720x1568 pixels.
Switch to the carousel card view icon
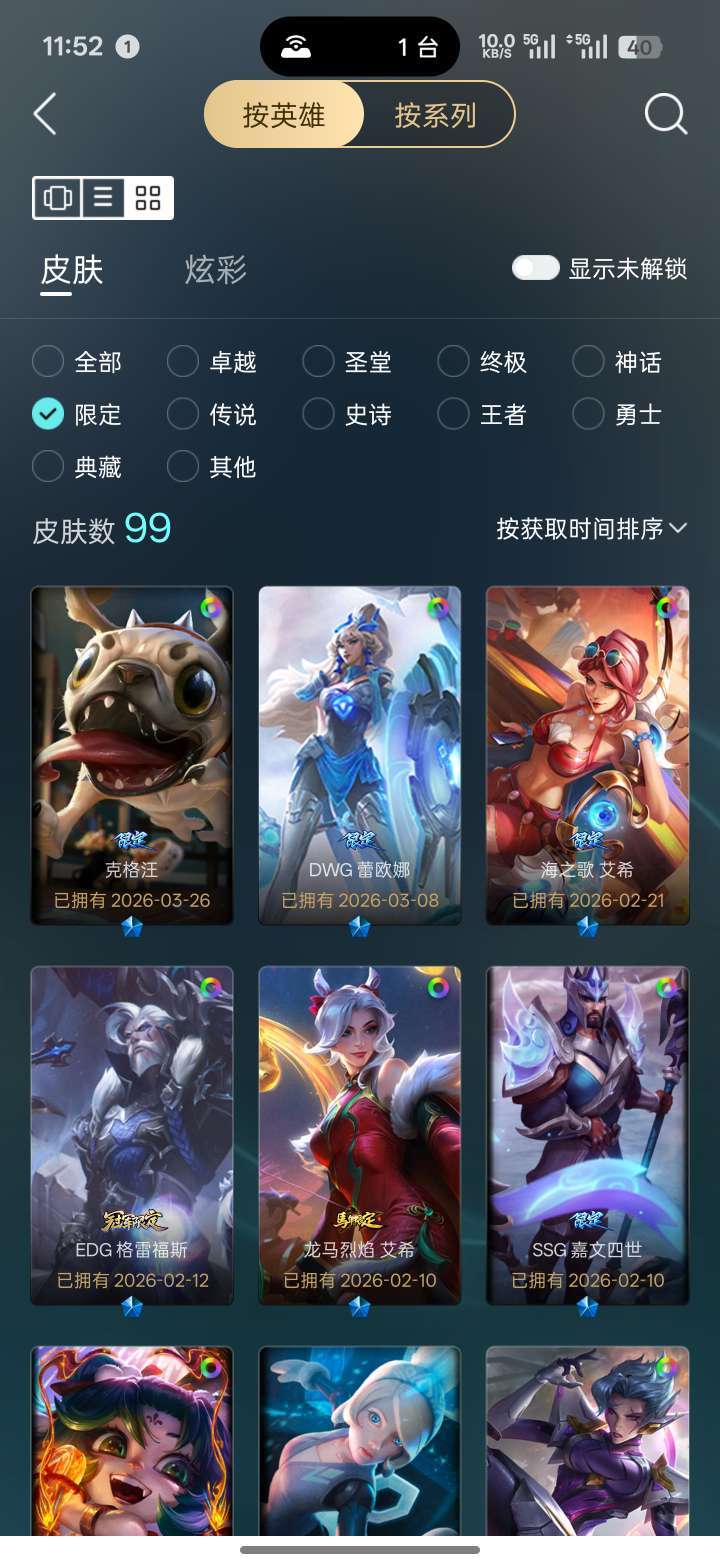tap(57, 198)
